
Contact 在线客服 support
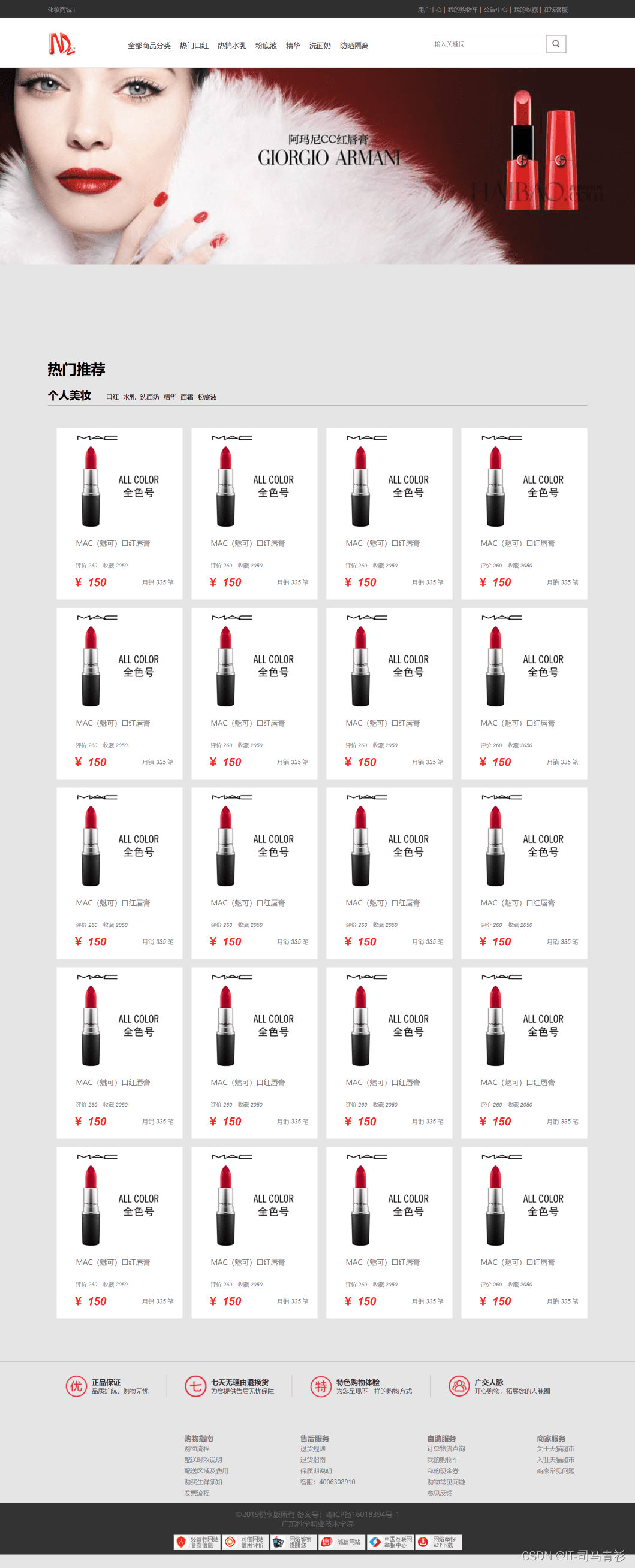555,10
